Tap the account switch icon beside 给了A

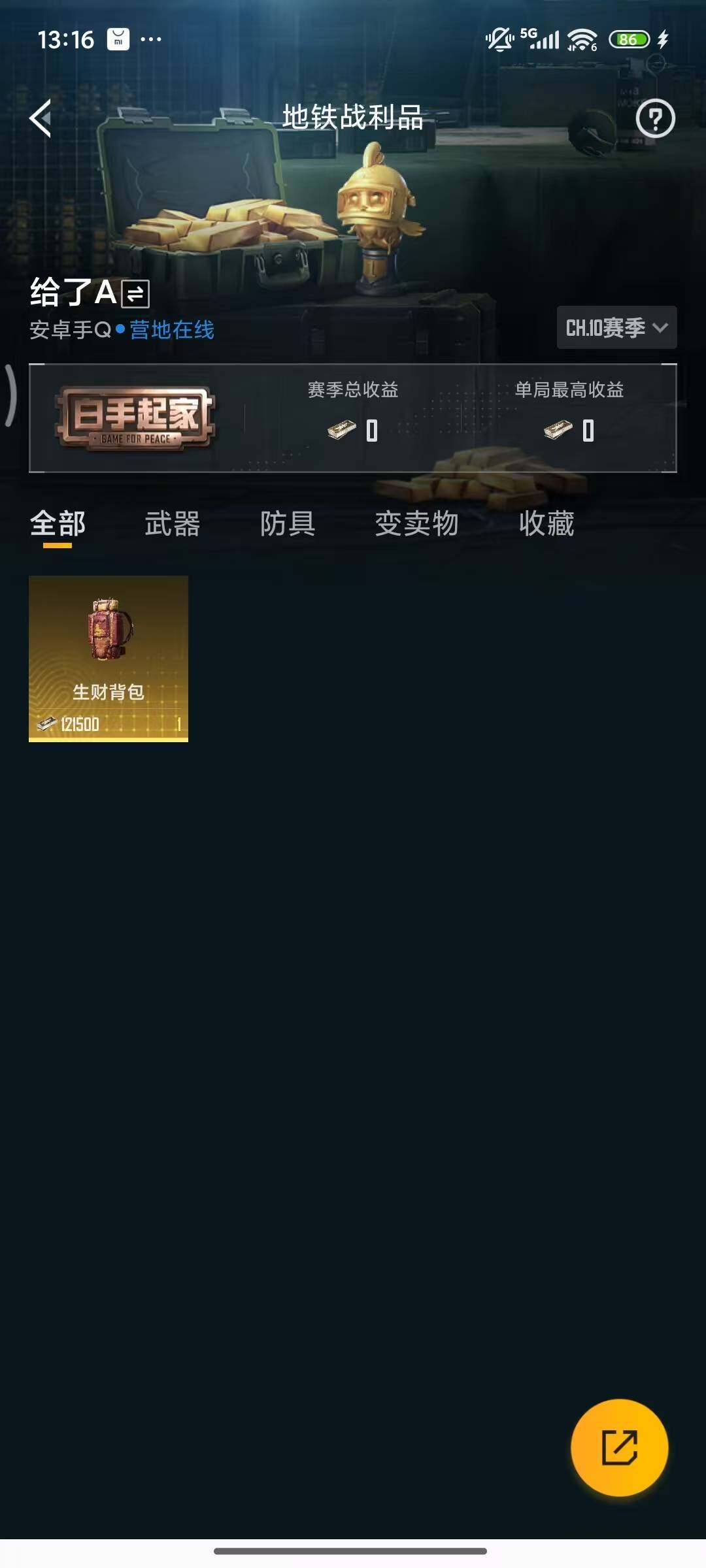135,293
